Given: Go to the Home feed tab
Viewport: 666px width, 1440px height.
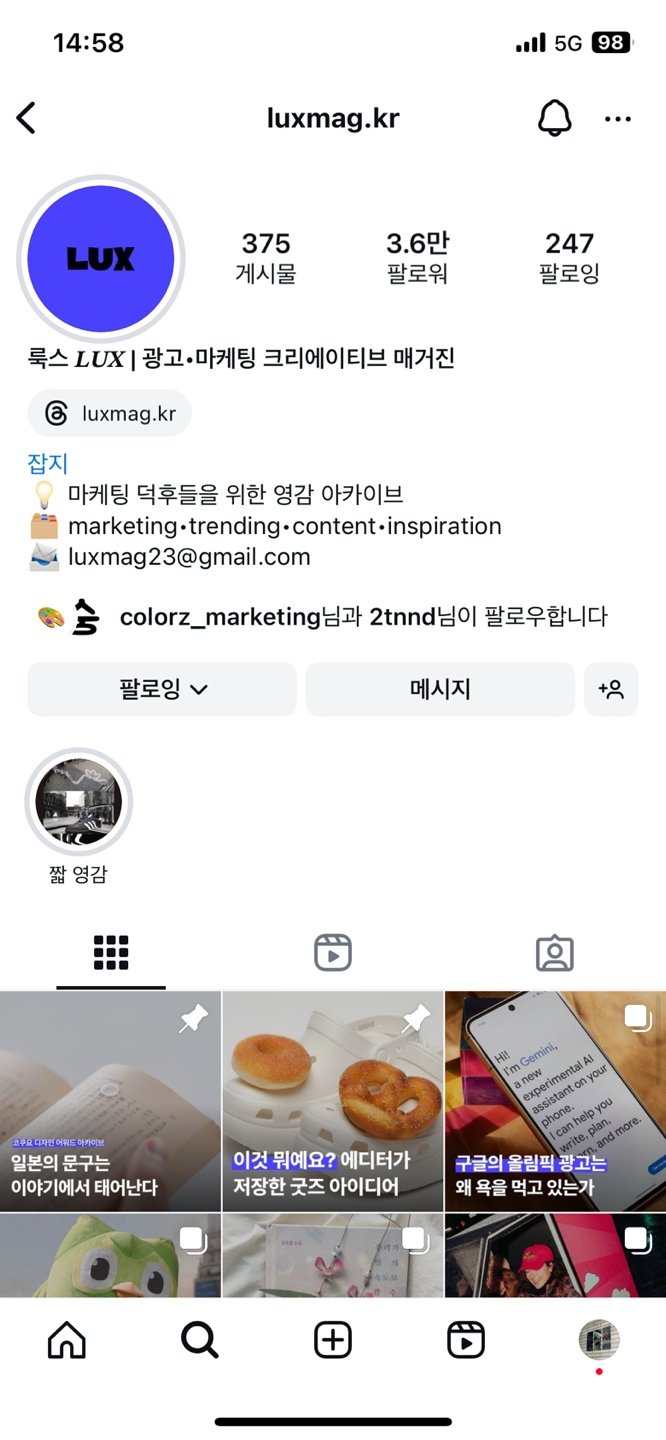Looking at the screenshot, I should pos(67,1340).
